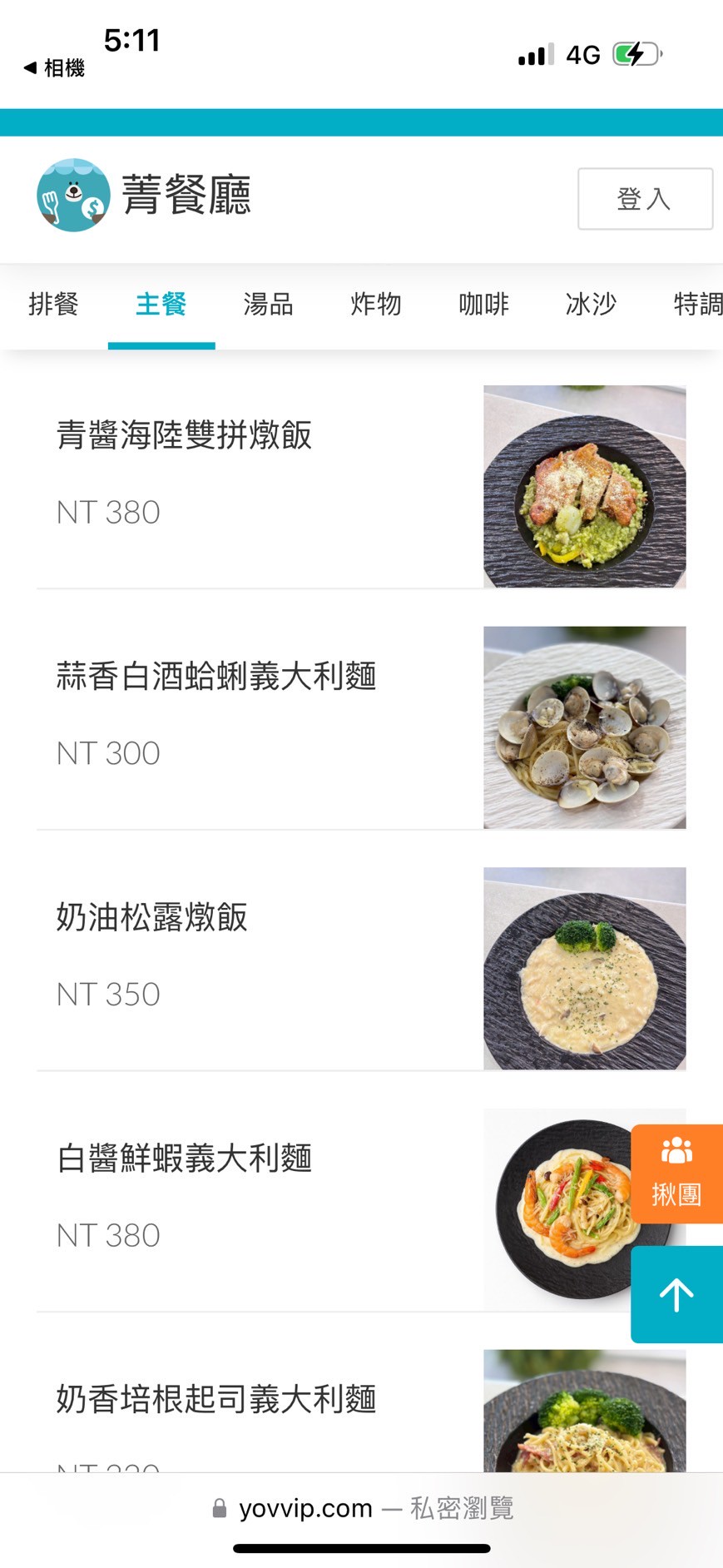
Task: Switch to the 排餐 tab
Action: tap(53, 305)
